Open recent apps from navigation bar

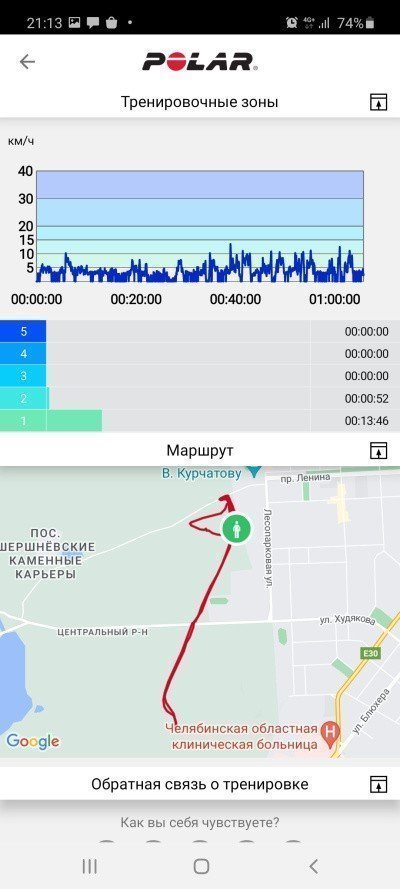pyautogui.click(x=90, y=866)
